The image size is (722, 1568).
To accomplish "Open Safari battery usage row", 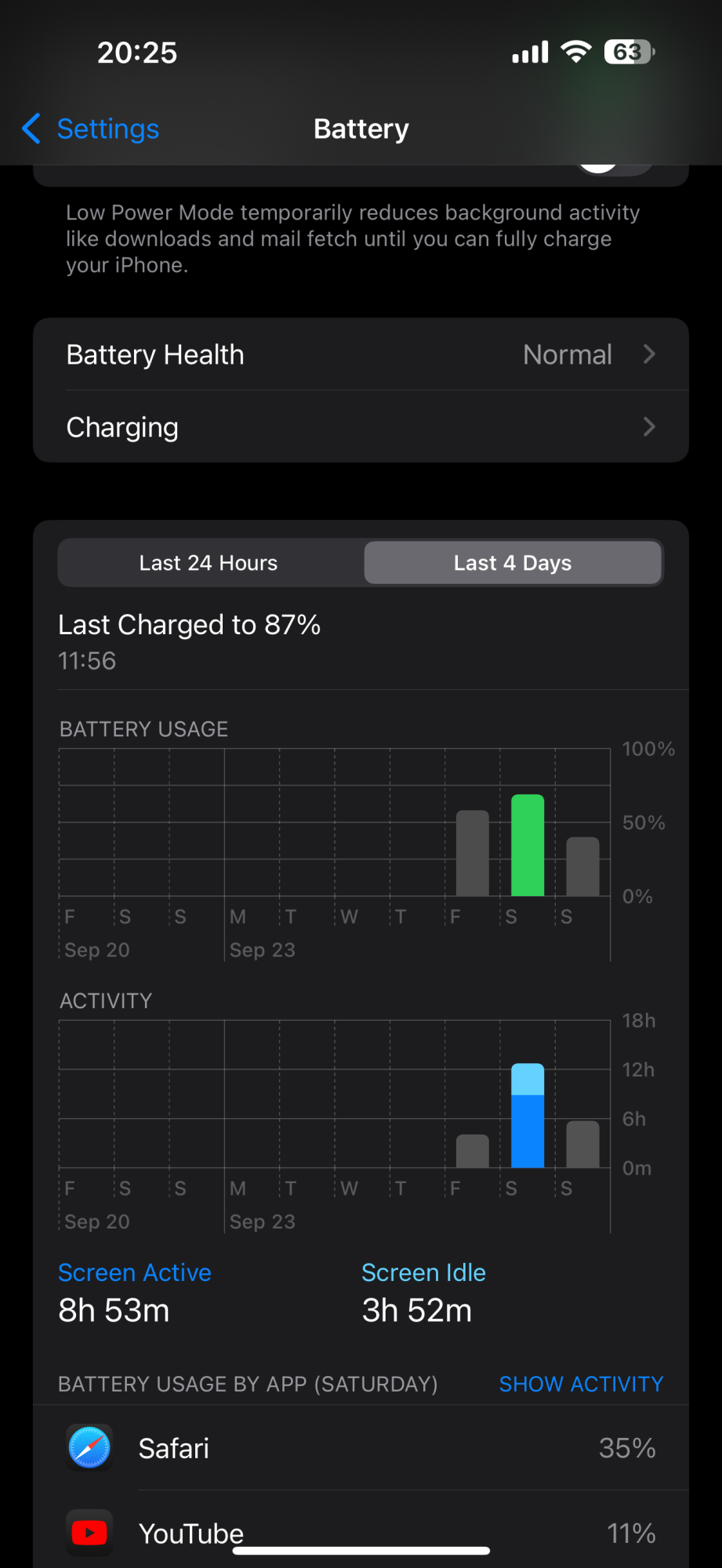I will [361, 1448].
